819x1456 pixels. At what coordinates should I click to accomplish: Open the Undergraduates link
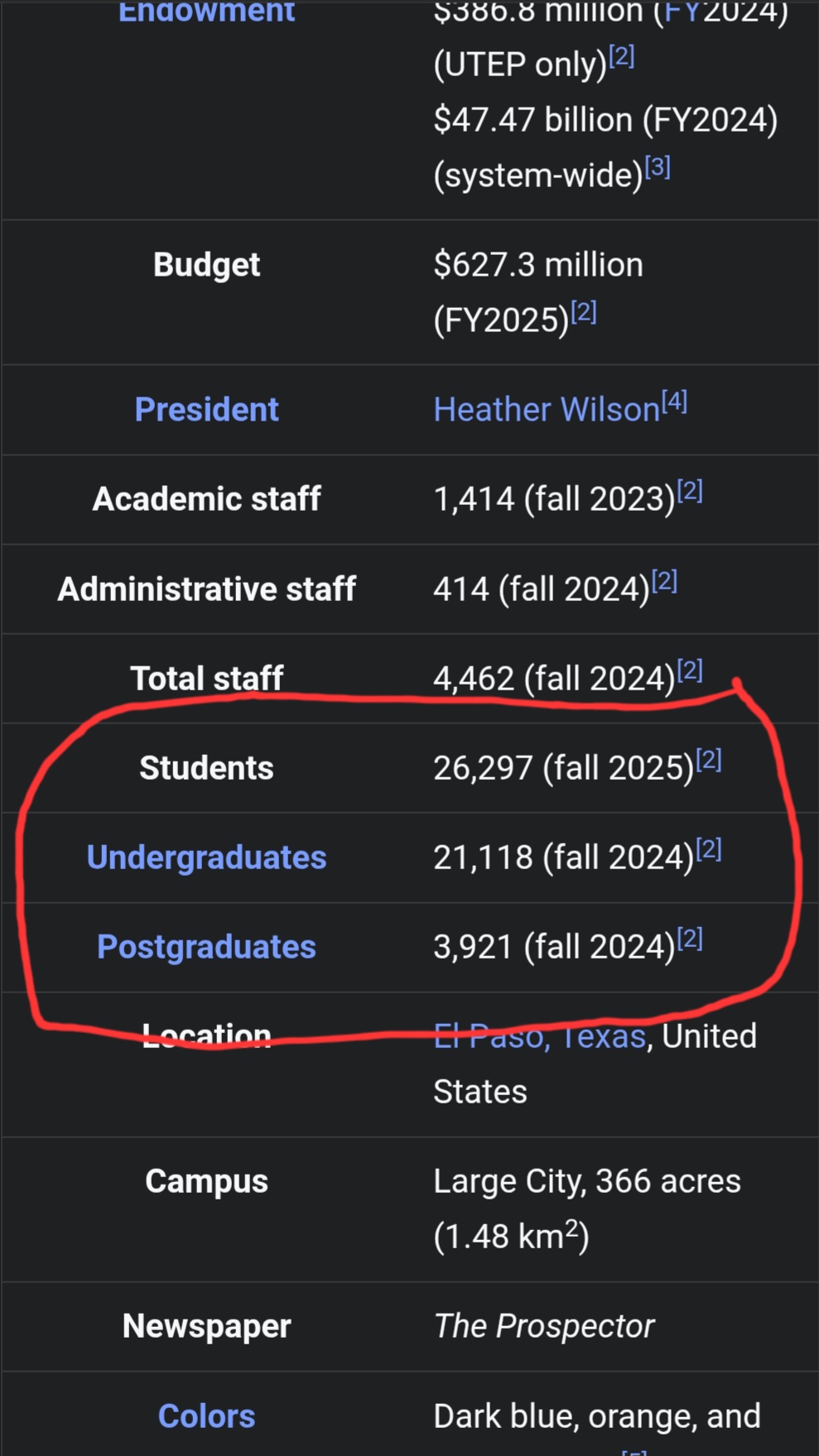point(206,858)
